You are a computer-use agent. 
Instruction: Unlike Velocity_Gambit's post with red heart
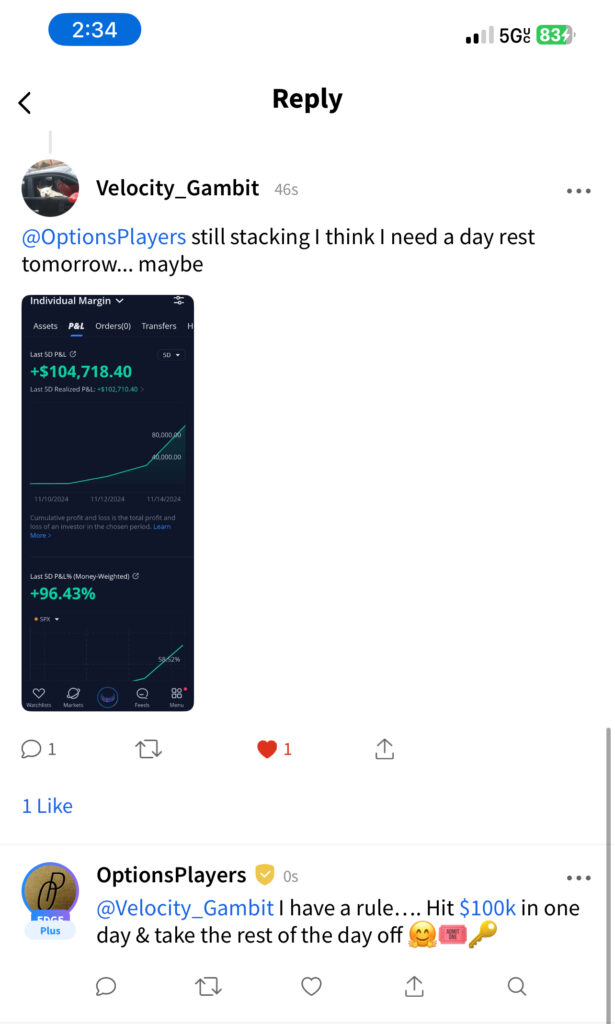point(267,748)
